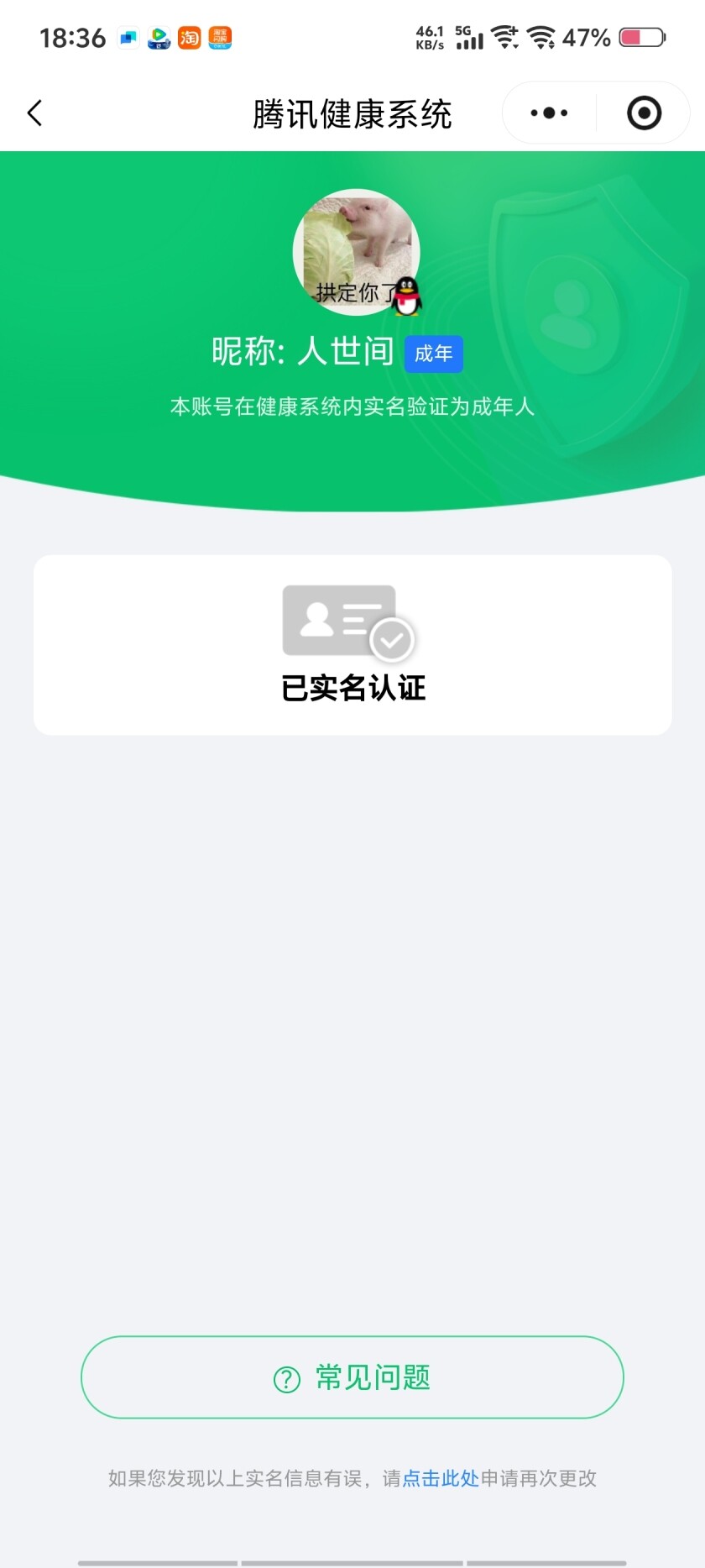Tap the checkmark on the verification card
Viewport: 705px width, 1568px height.
click(389, 639)
